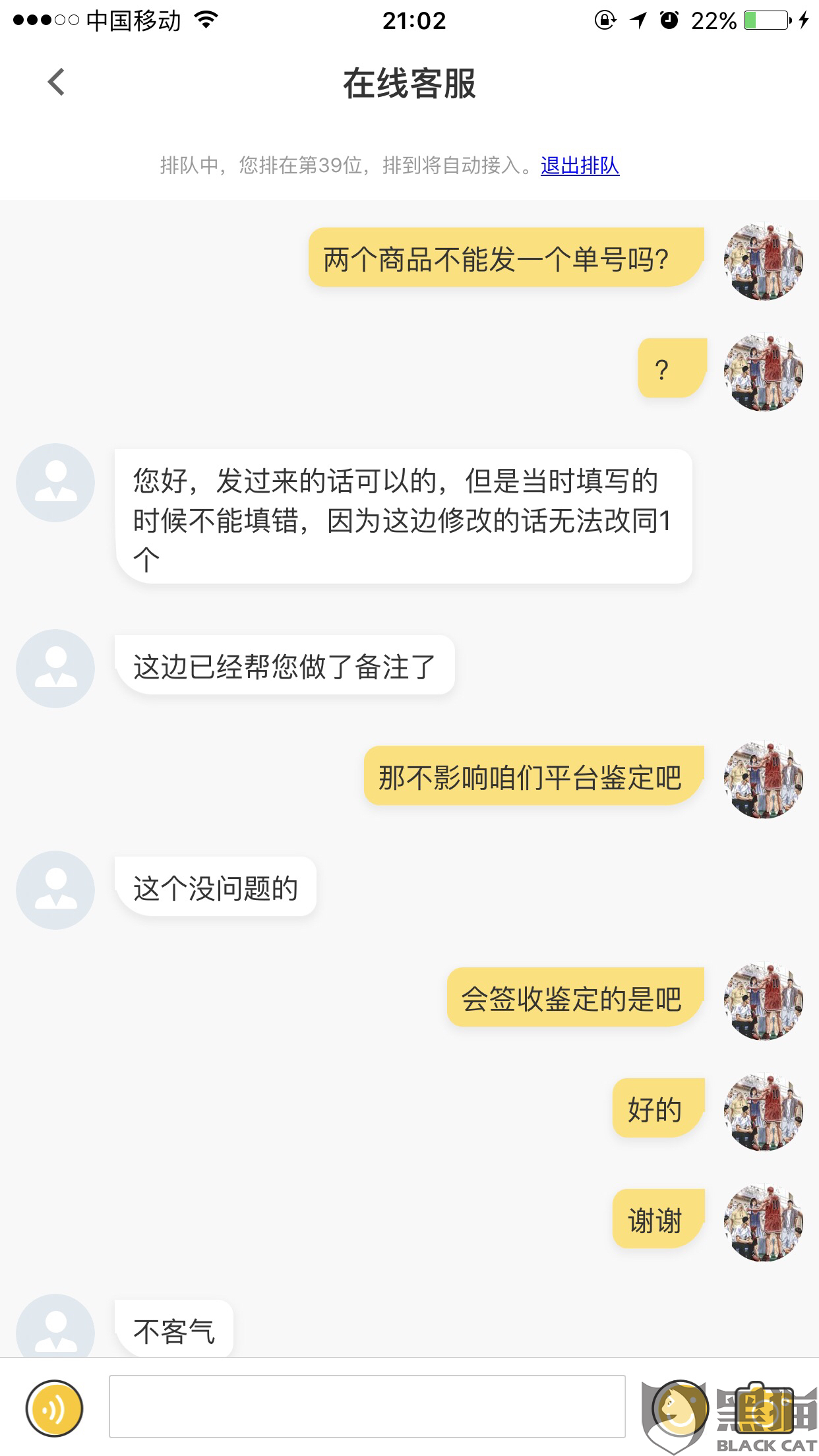This screenshot has width=819, height=1456.
Task: Switch to voice input with the microphone icon
Action: [x=54, y=1408]
